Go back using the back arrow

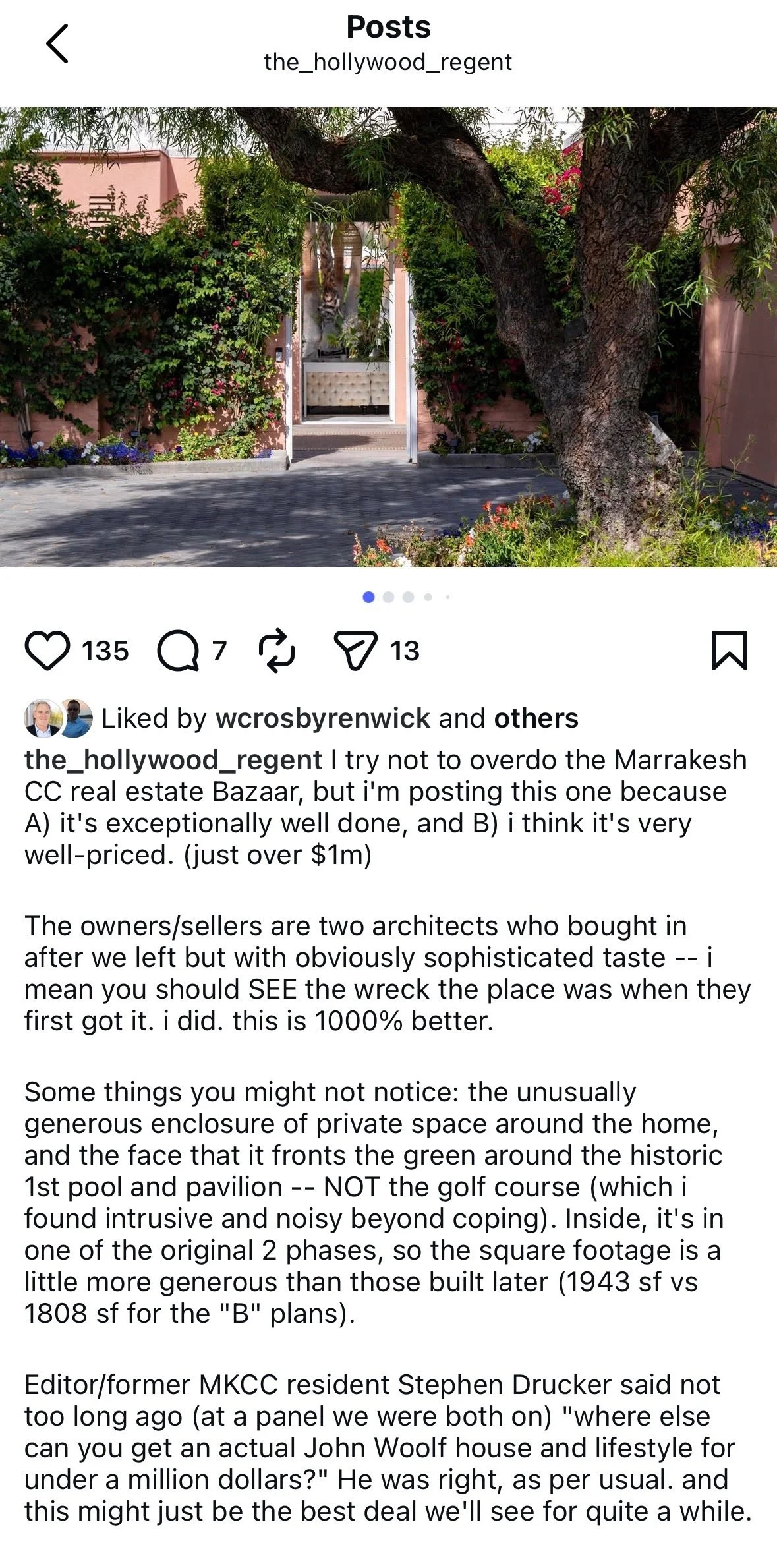[x=57, y=44]
